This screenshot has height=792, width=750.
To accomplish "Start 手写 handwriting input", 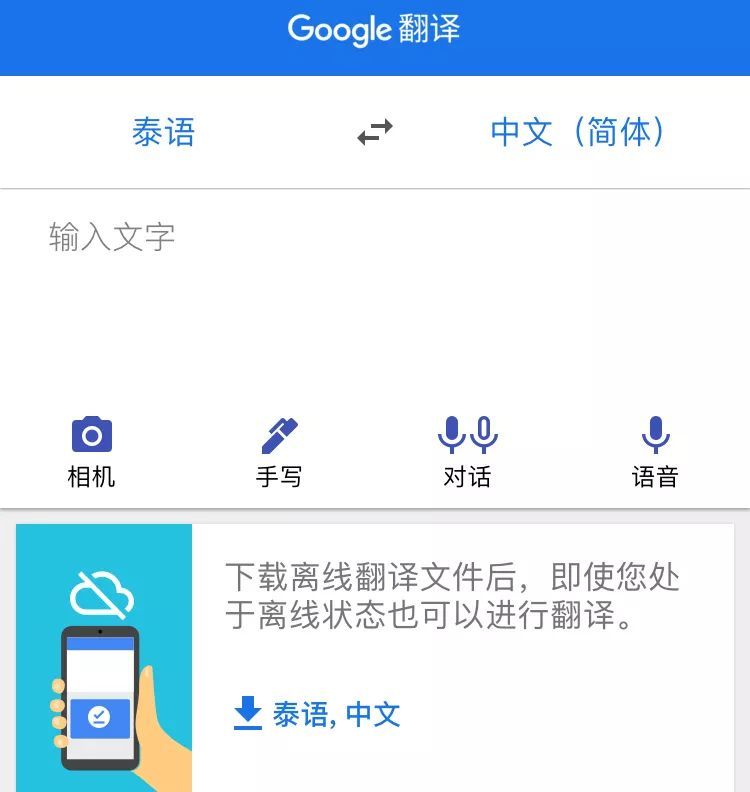I will tap(279, 452).
